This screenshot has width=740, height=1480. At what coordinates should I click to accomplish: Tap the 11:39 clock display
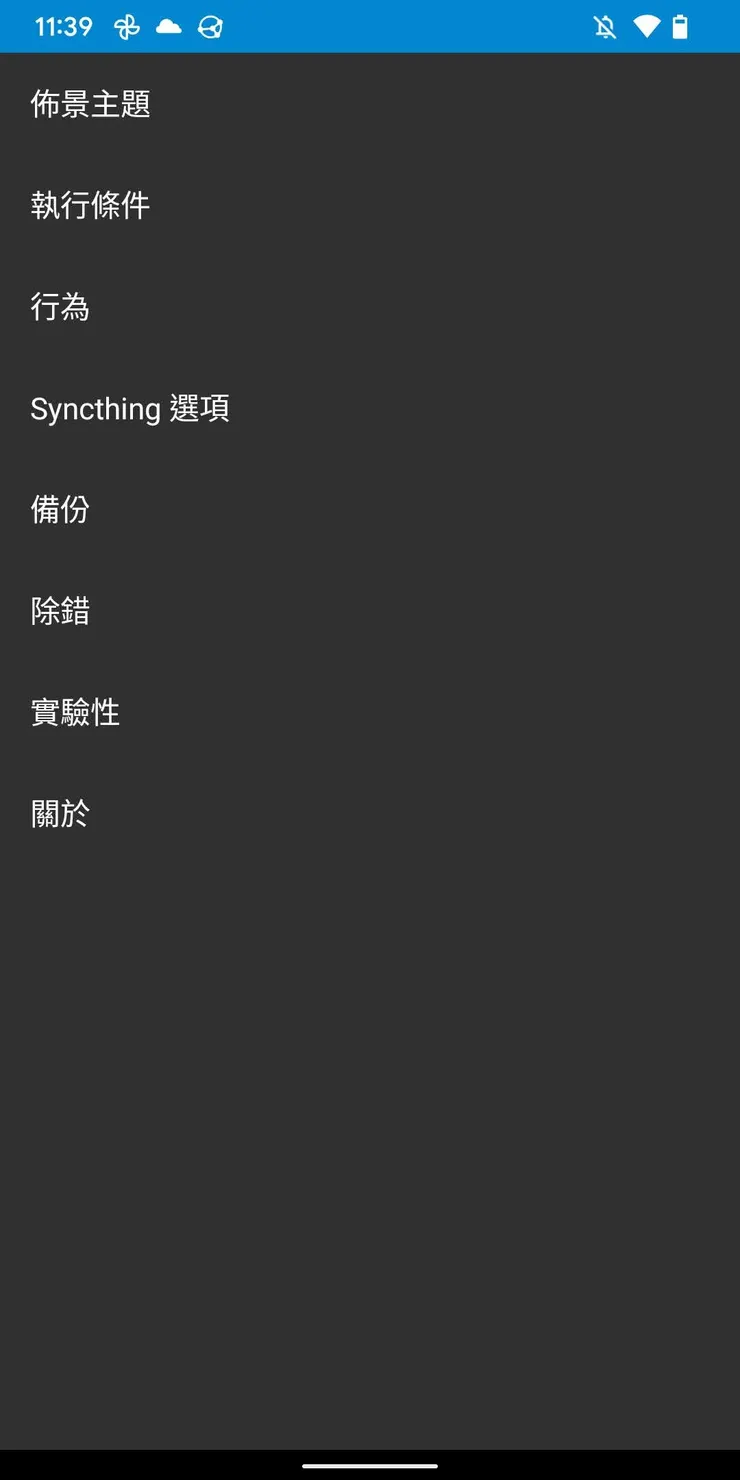point(63,27)
